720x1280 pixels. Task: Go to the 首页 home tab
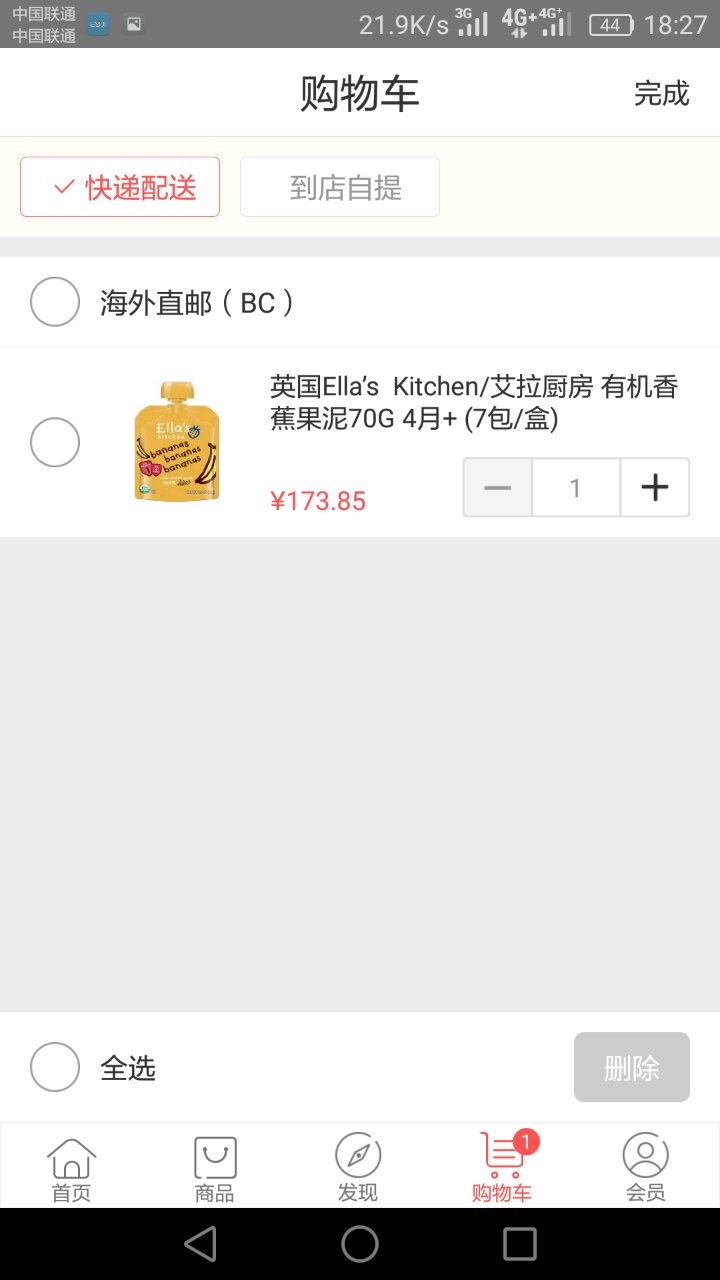coord(72,1168)
